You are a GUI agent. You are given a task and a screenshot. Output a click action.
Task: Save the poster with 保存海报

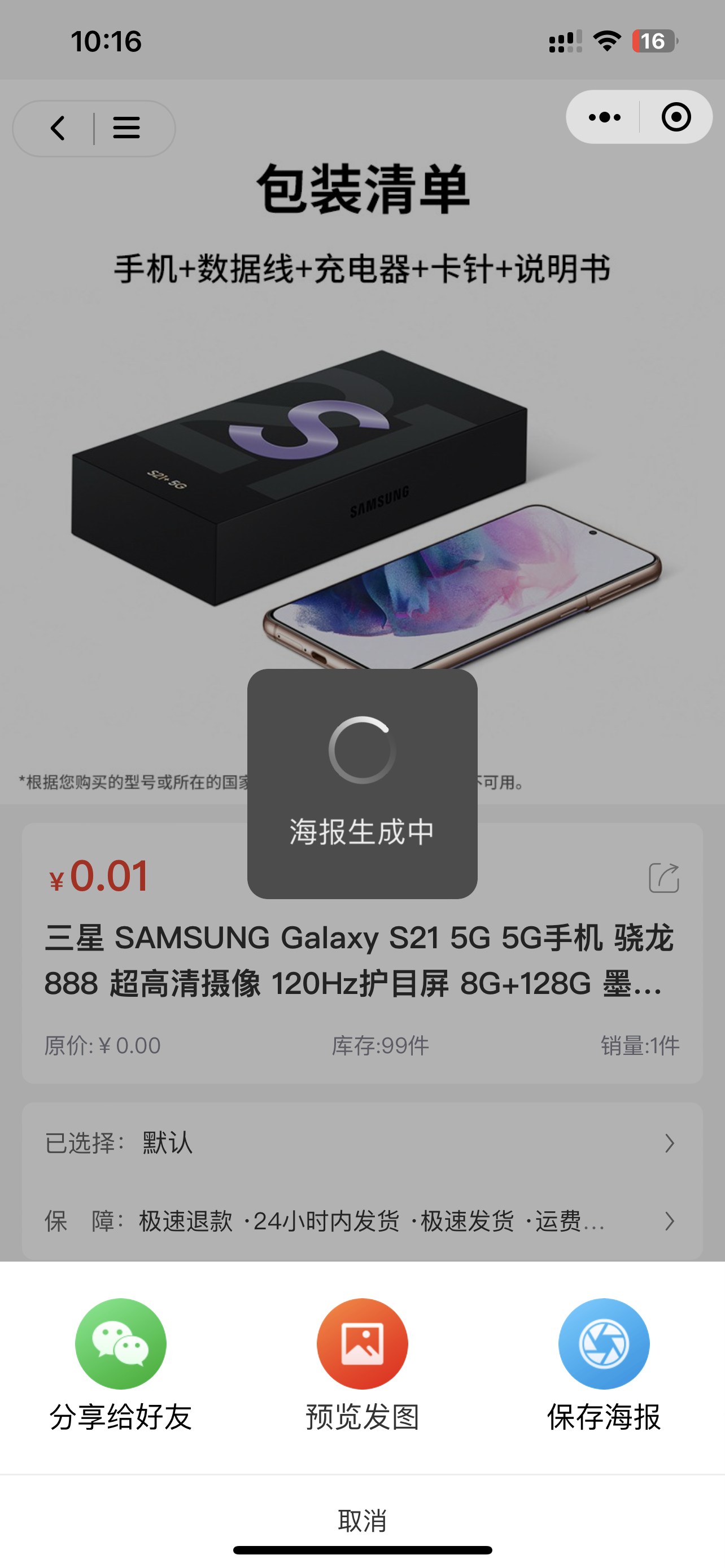pyautogui.click(x=604, y=1364)
